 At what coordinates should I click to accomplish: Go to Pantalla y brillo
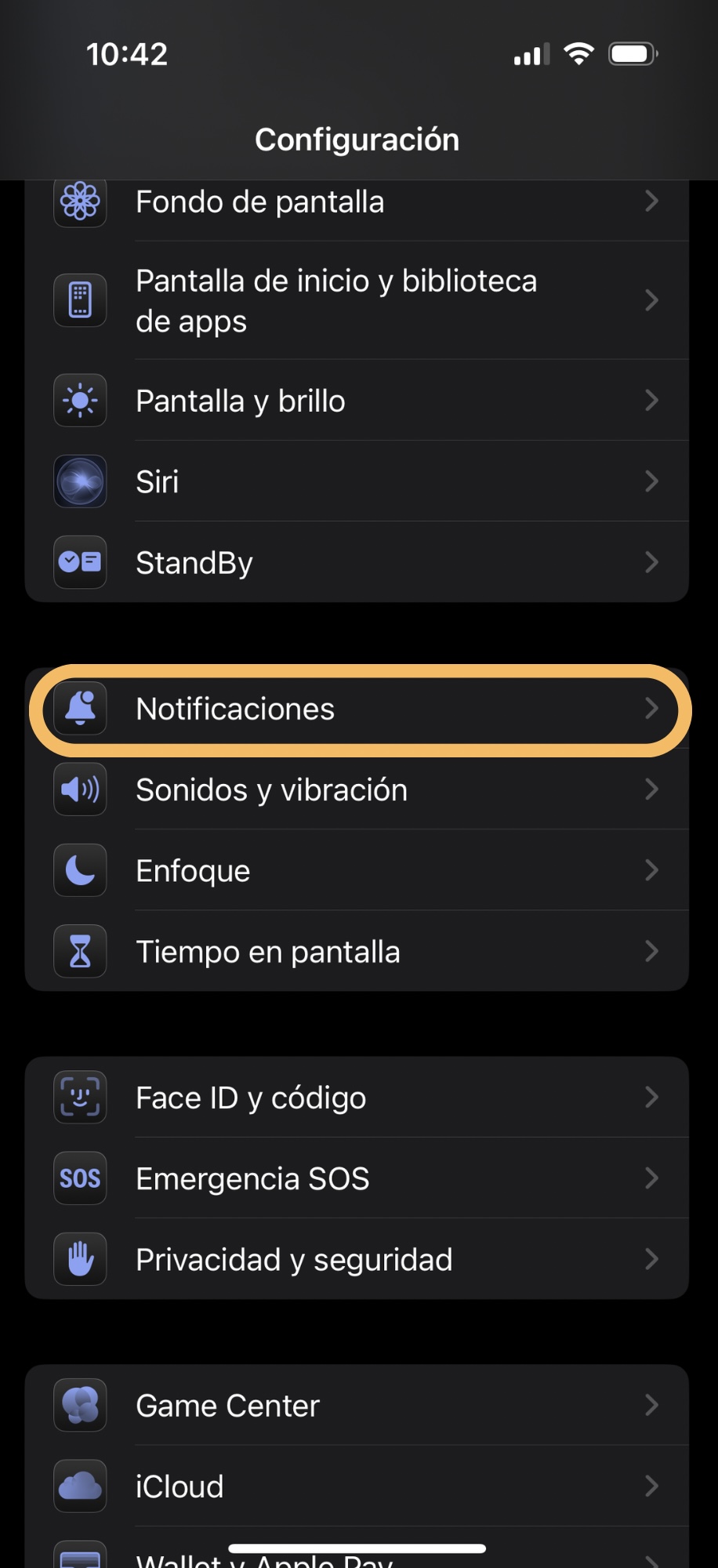tap(357, 401)
